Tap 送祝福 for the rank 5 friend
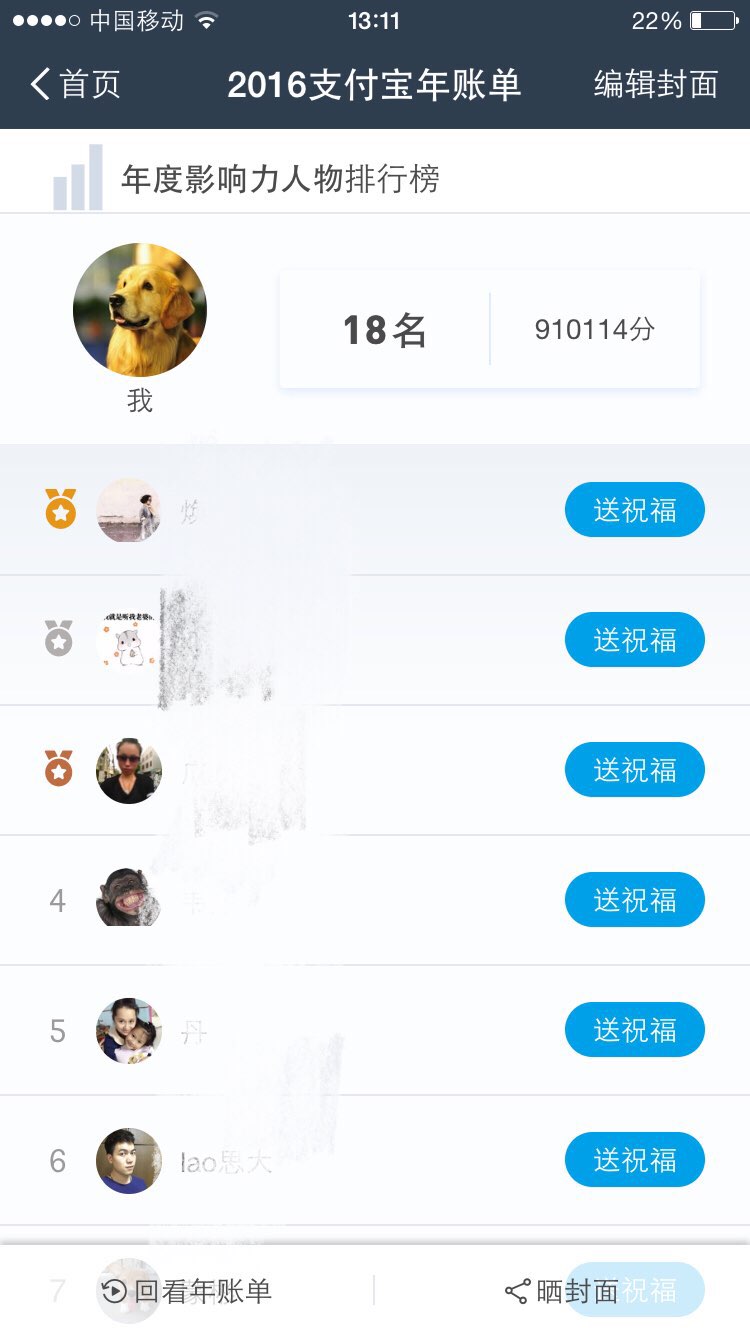 pyautogui.click(x=634, y=1030)
